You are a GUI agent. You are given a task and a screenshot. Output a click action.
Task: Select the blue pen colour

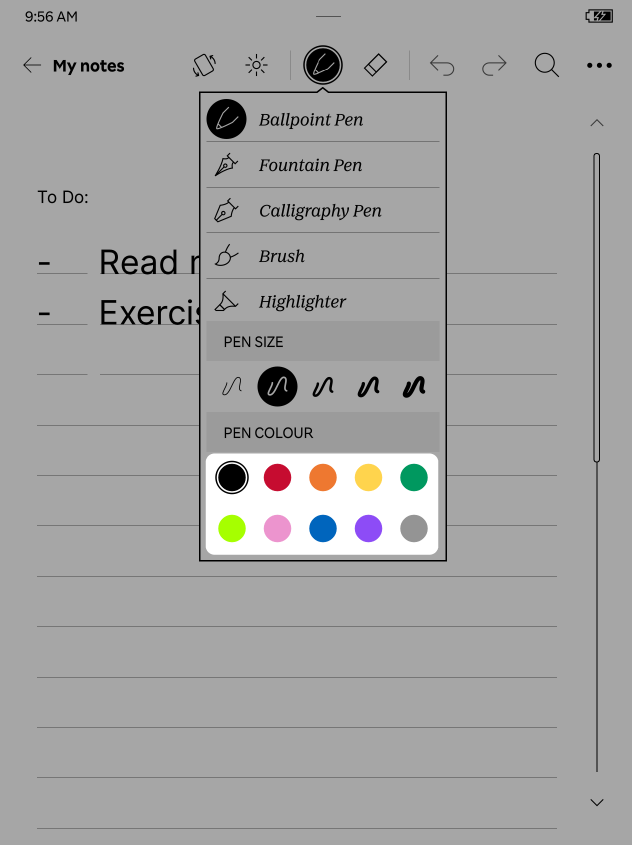(x=323, y=528)
